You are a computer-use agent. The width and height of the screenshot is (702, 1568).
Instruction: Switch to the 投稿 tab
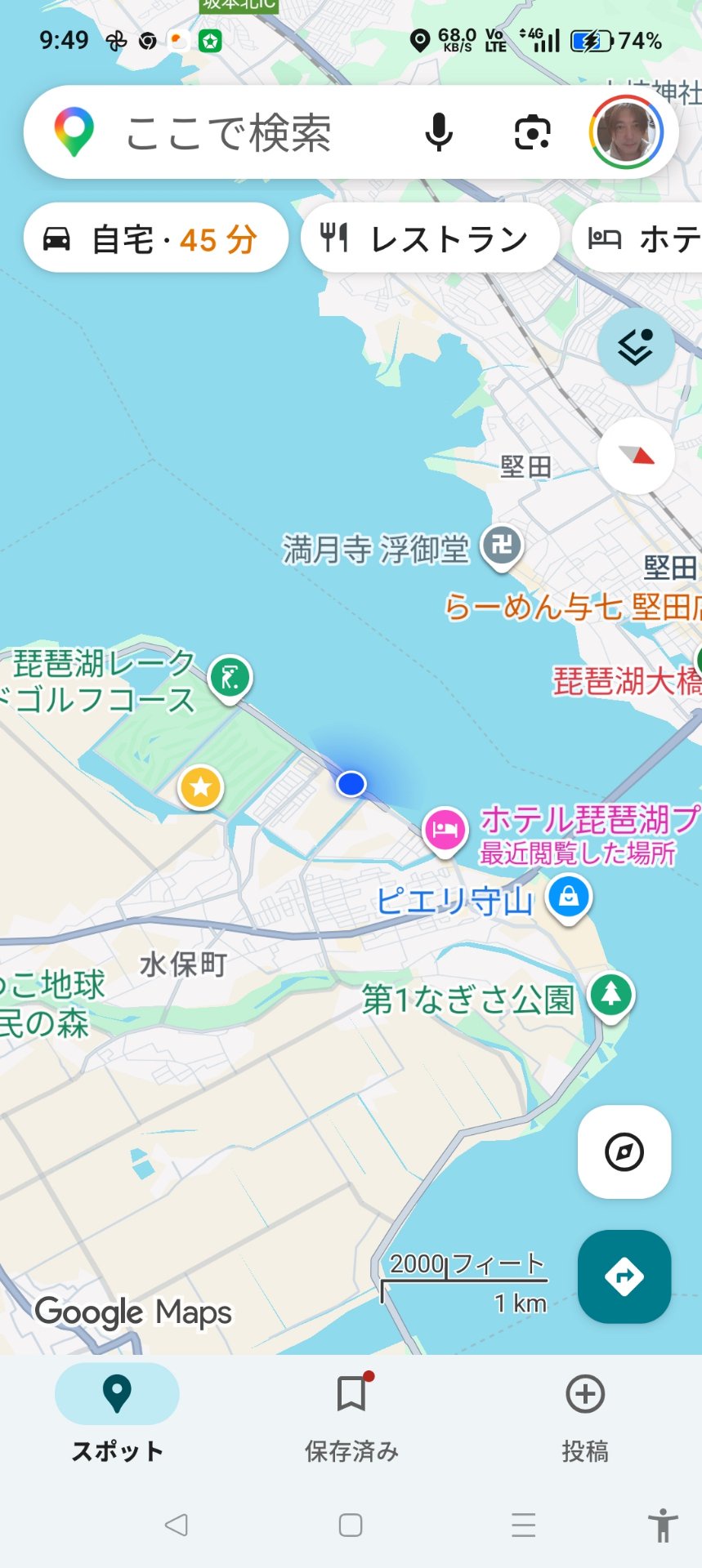[x=585, y=1413]
